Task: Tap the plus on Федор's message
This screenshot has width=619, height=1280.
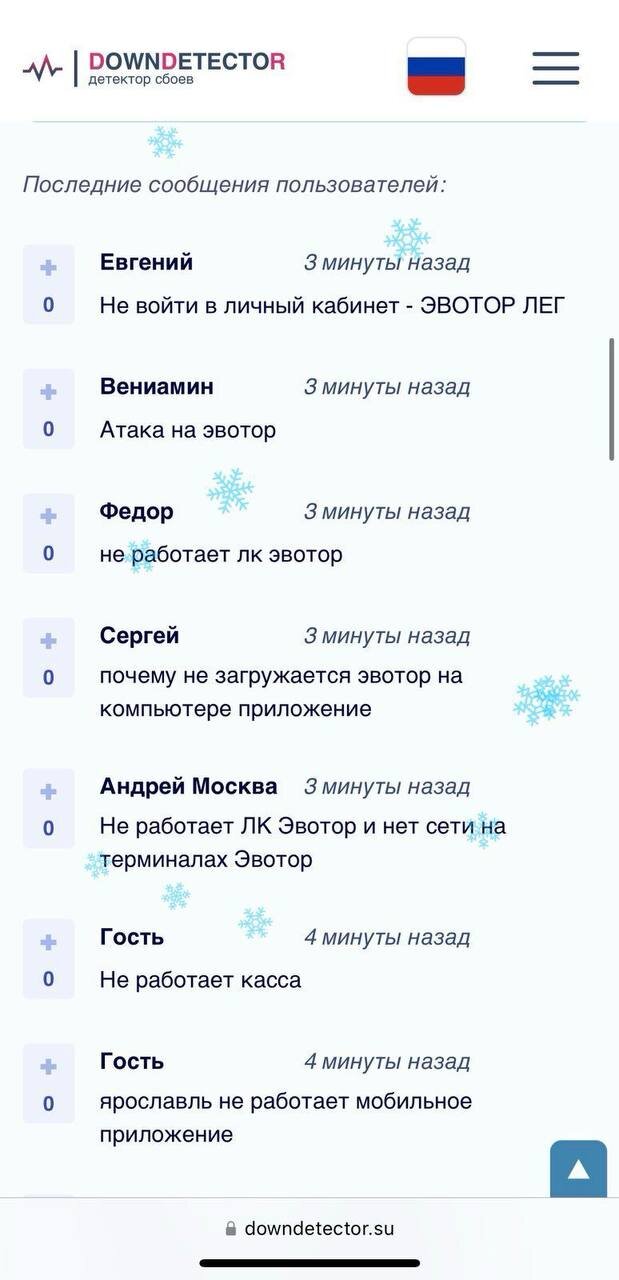Action: tap(48, 516)
